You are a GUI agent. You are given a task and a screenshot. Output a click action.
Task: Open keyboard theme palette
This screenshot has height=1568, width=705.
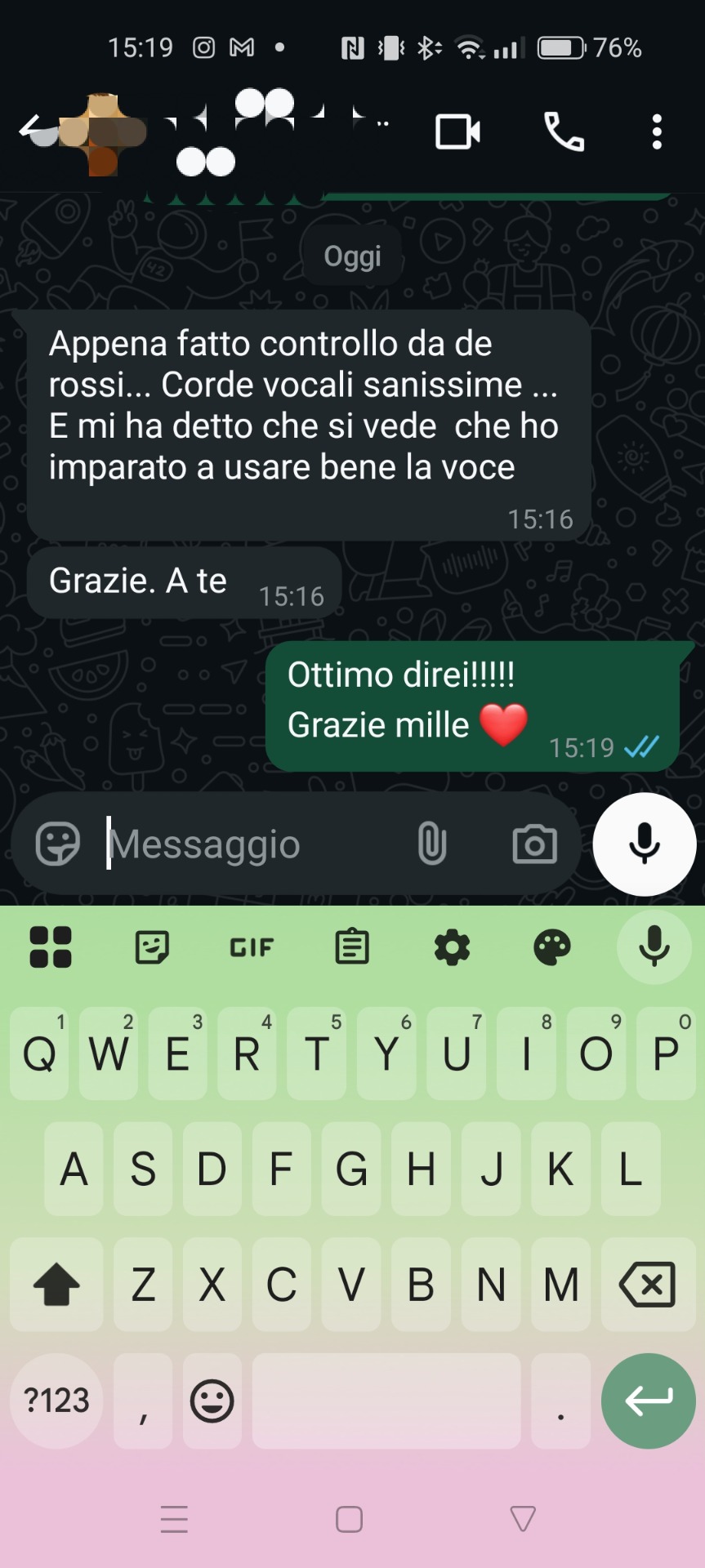point(552,947)
